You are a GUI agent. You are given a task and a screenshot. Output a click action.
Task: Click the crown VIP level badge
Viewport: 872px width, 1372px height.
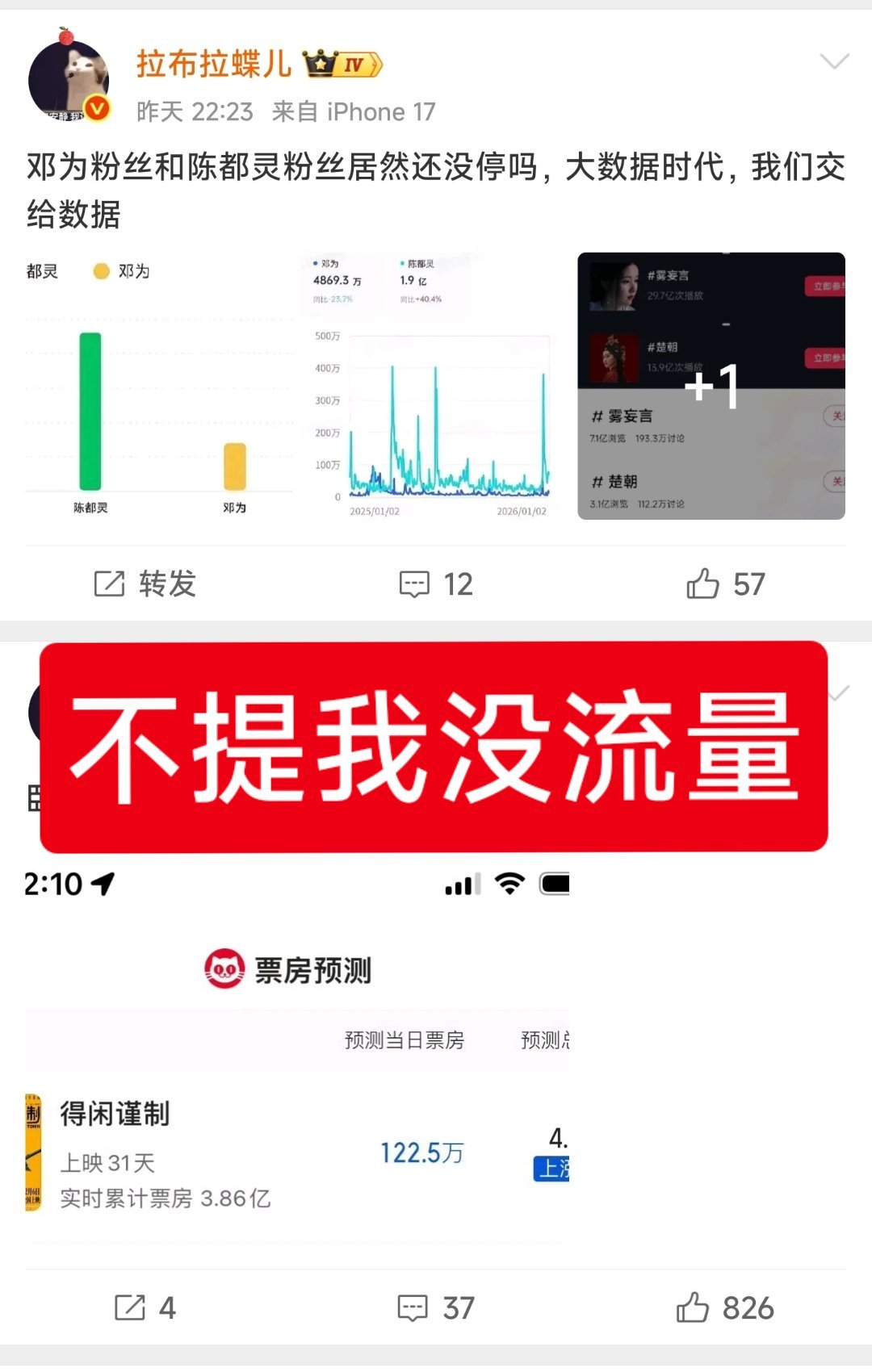coord(339,65)
